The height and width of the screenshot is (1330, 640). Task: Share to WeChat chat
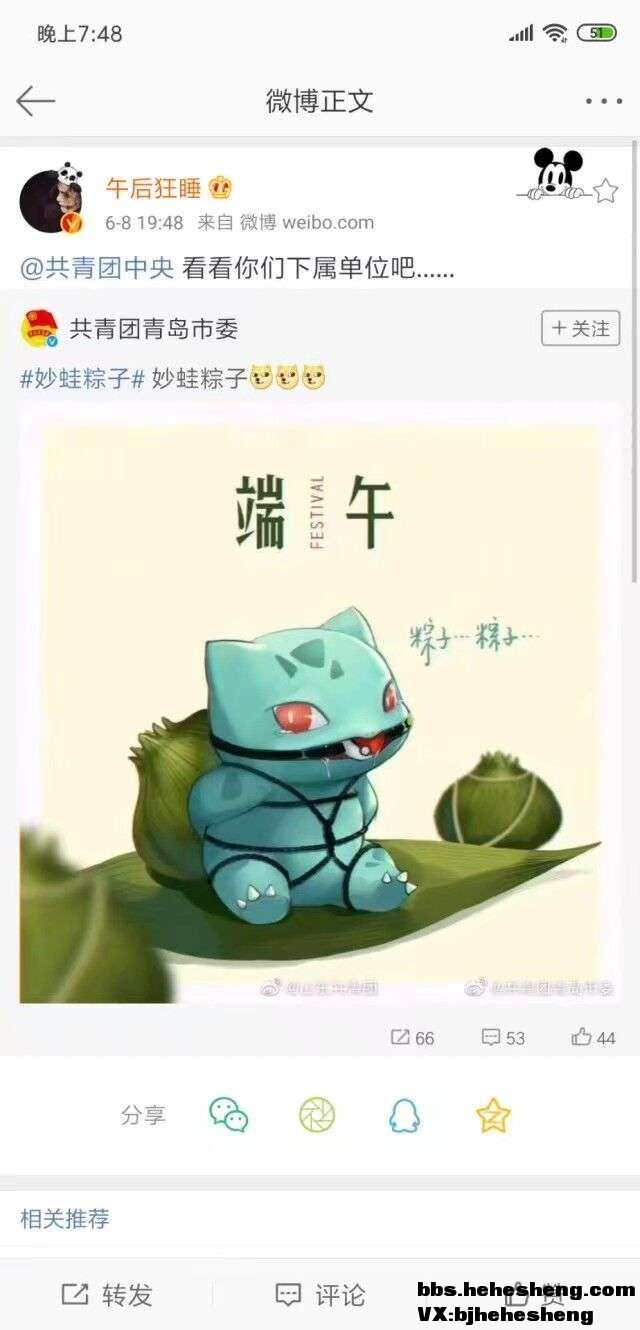(x=229, y=1115)
